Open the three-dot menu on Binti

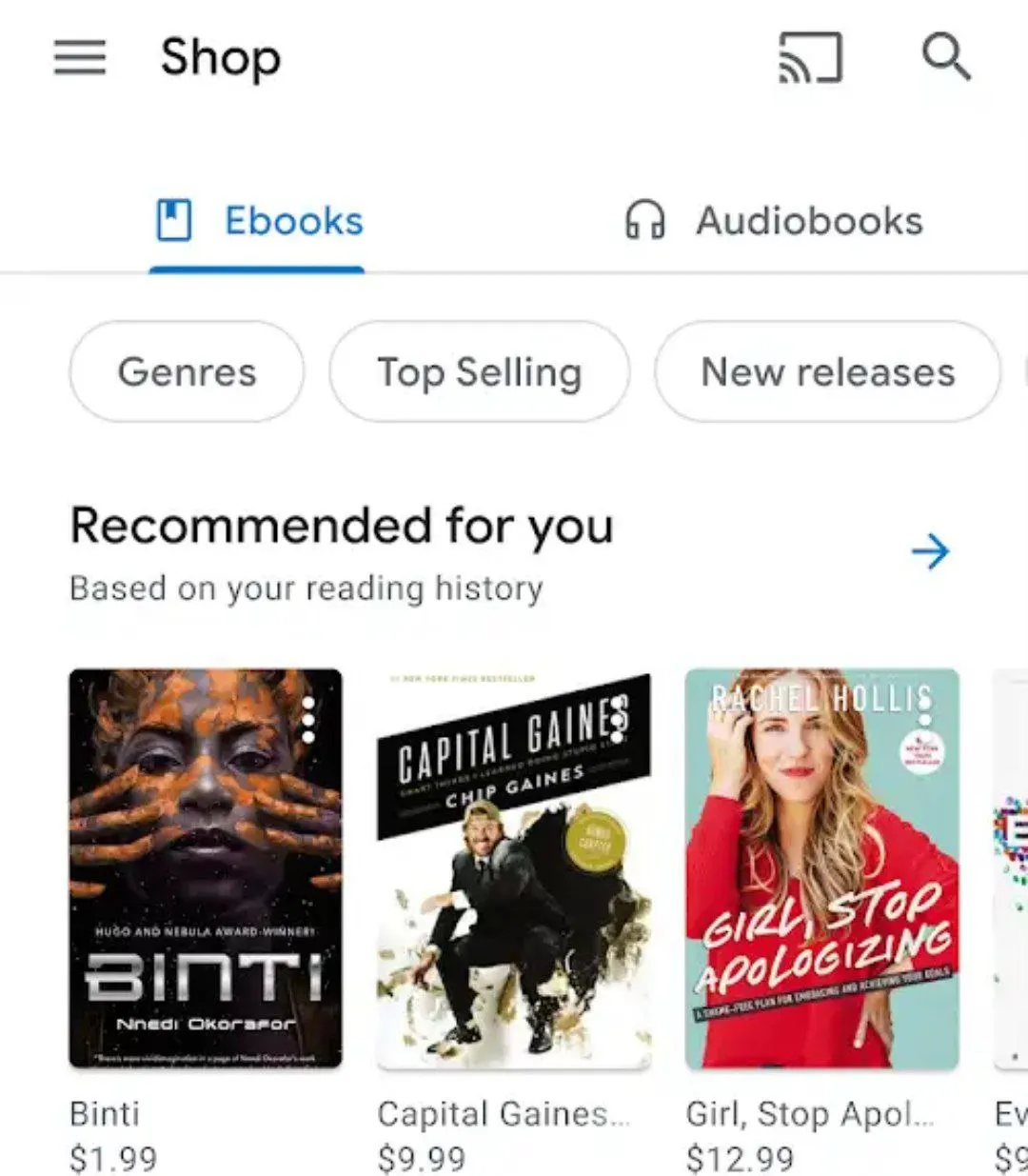[308, 721]
